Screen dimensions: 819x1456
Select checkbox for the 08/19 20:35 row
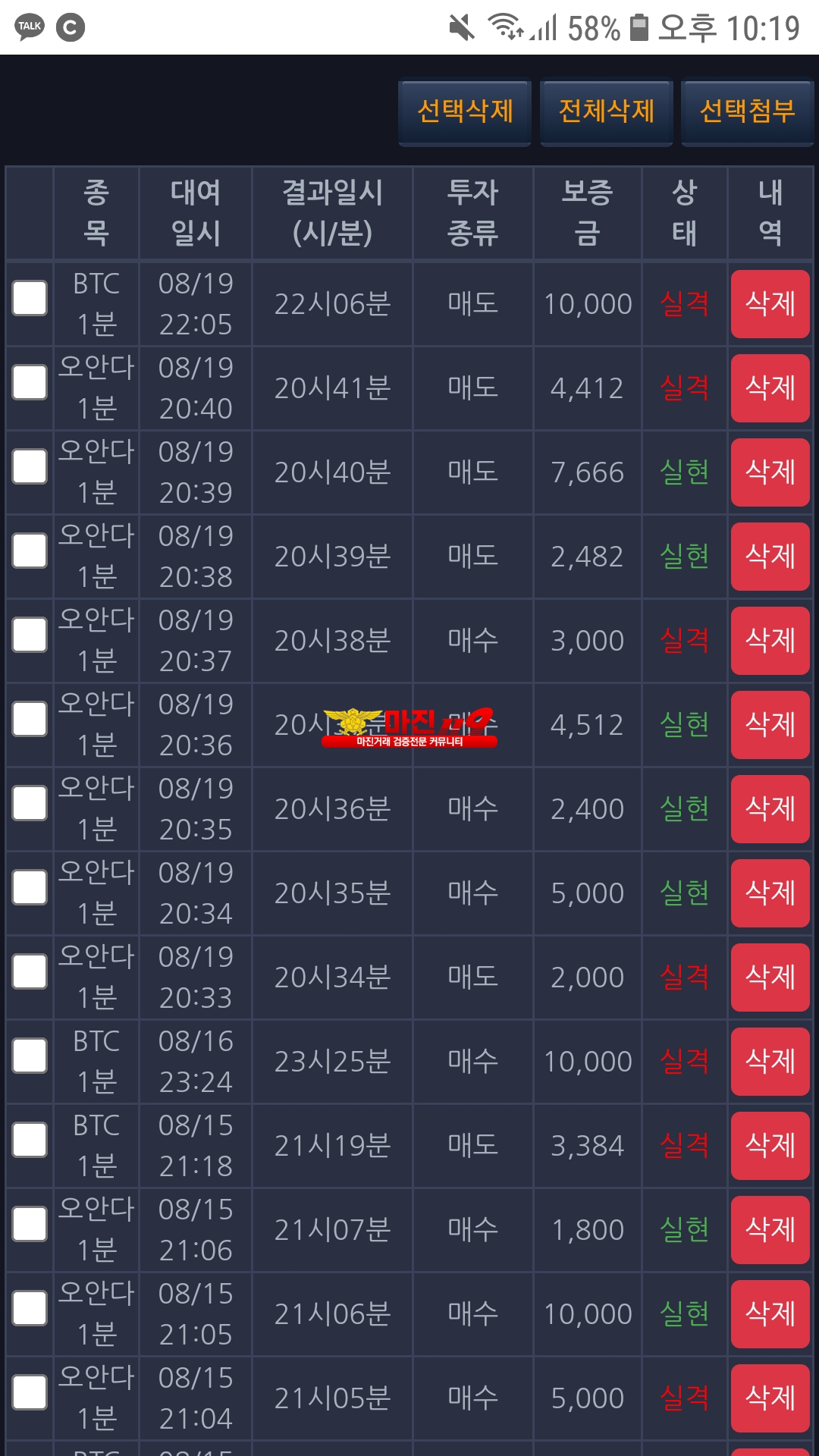pyautogui.click(x=30, y=803)
